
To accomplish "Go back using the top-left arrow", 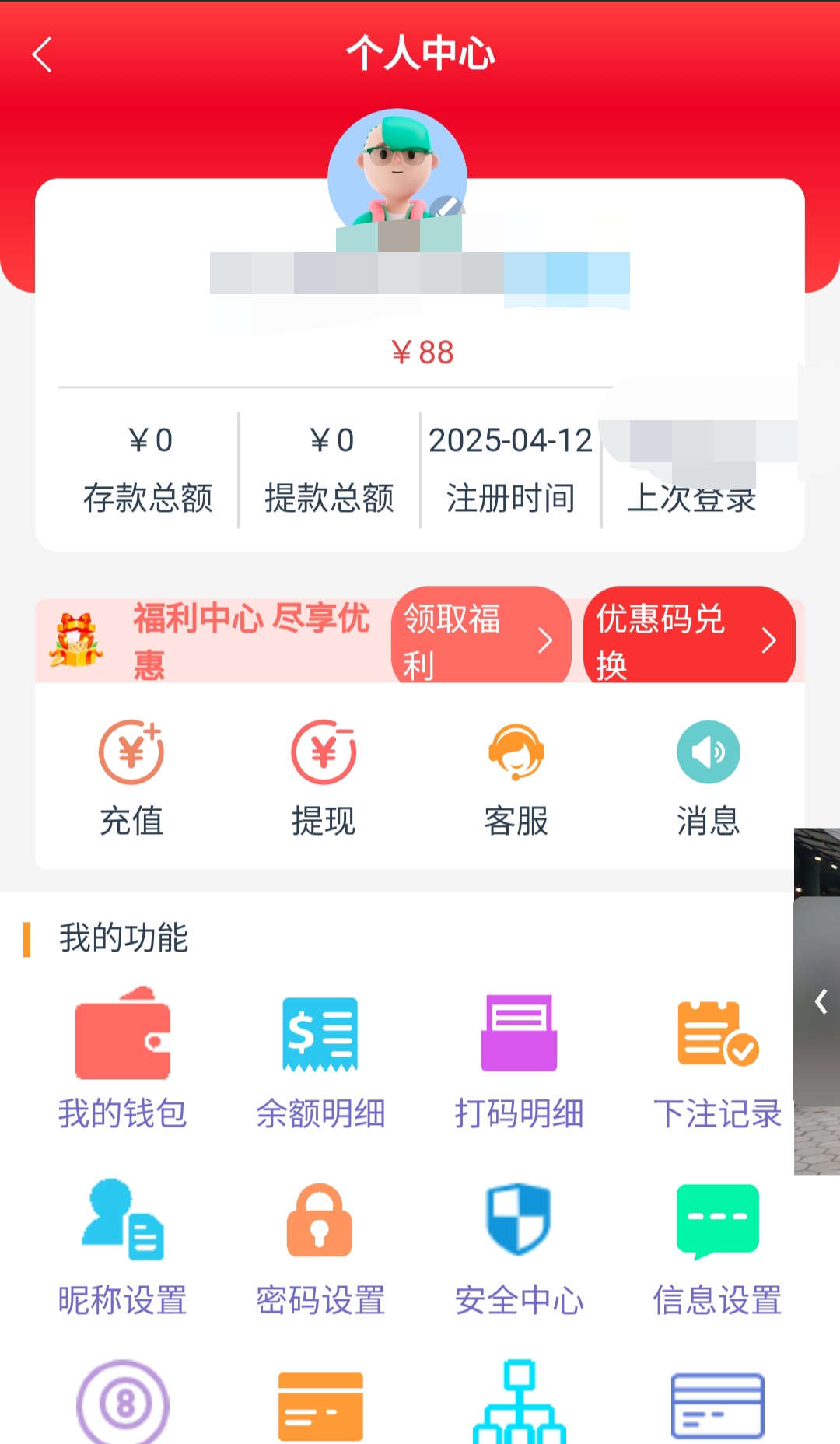I will [x=42, y=54].
